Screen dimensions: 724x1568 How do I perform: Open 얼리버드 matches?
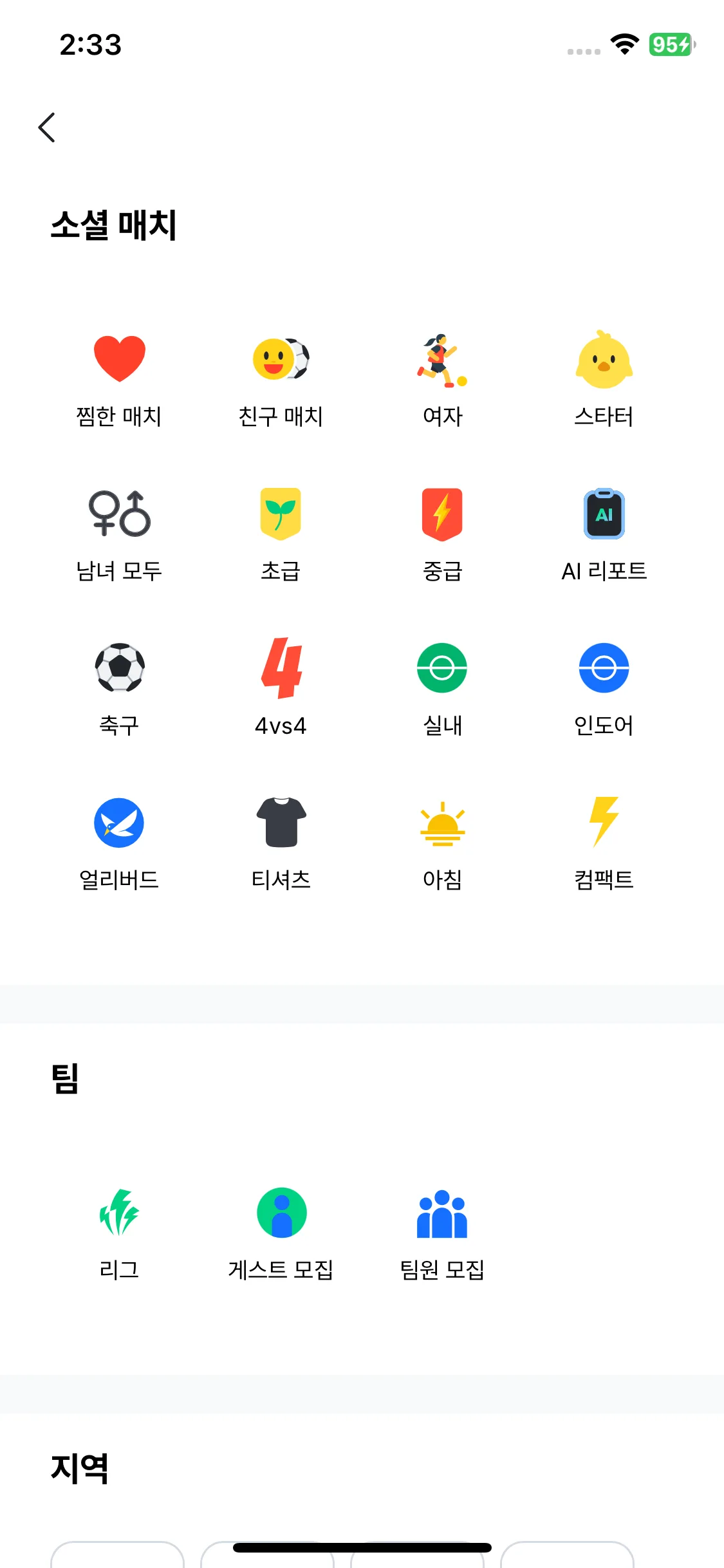coord(119,843)
